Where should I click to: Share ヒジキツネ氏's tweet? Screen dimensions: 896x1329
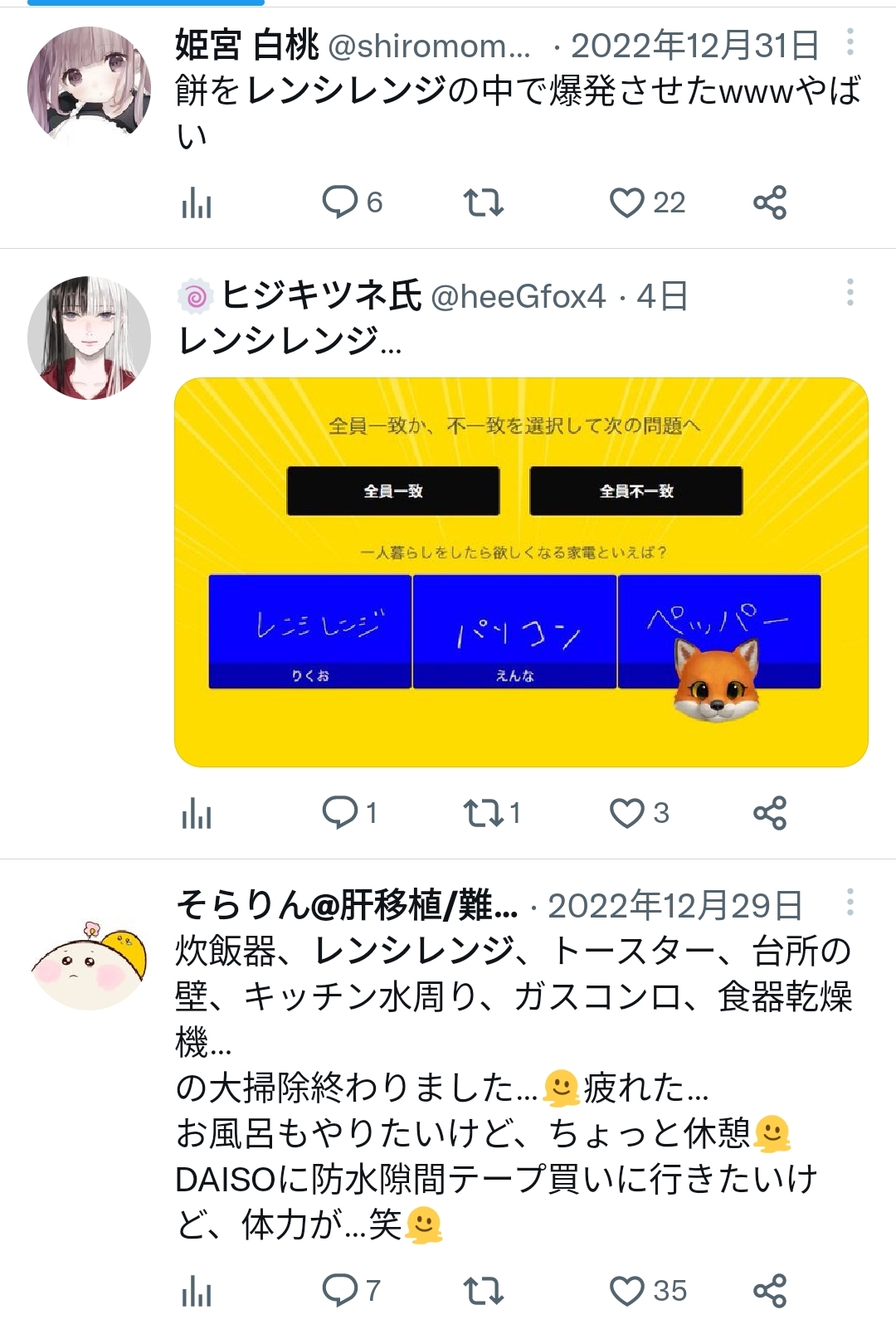[x=770, y=813]
